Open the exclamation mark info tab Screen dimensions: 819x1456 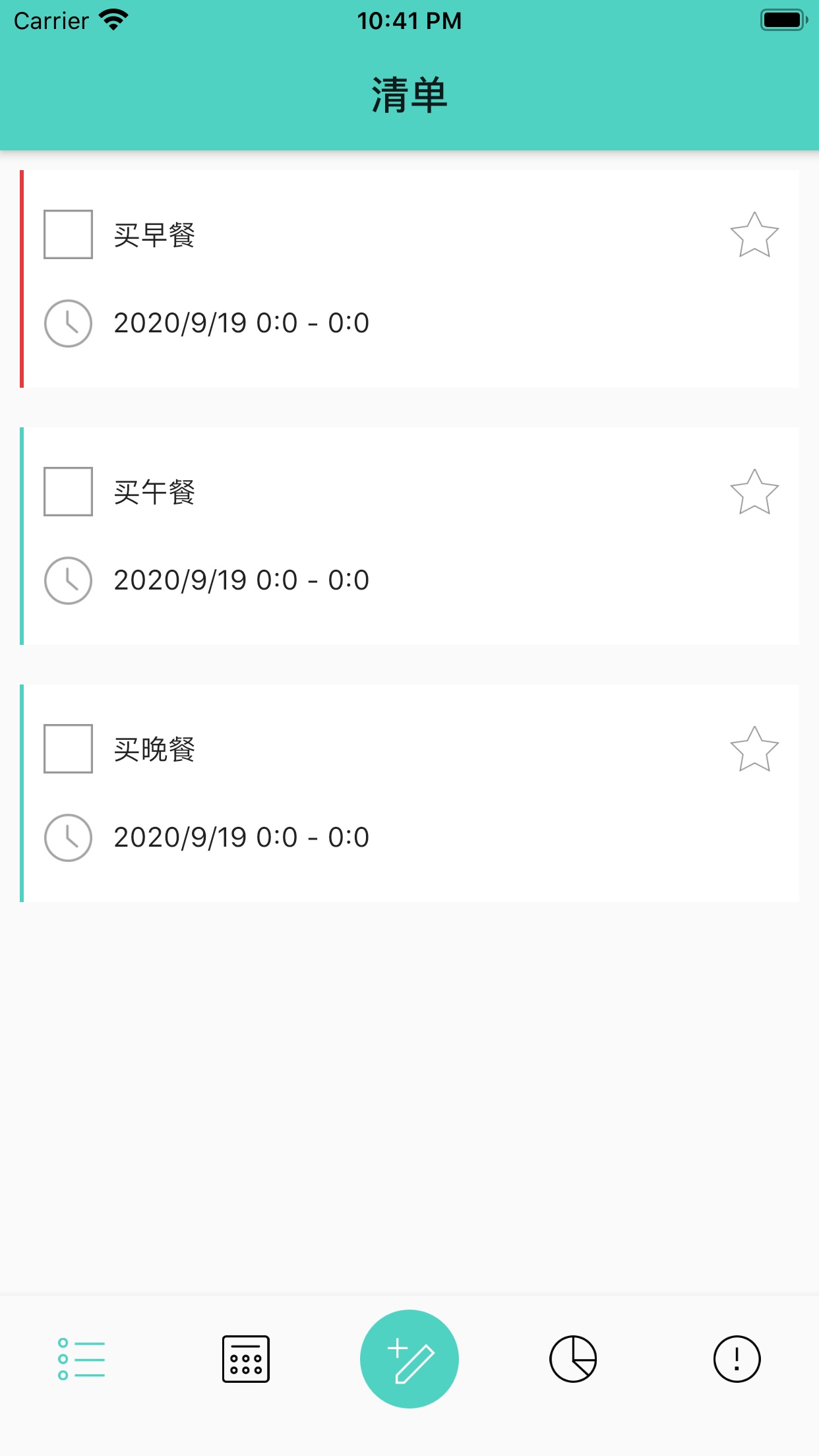[x=737, y=1359]
